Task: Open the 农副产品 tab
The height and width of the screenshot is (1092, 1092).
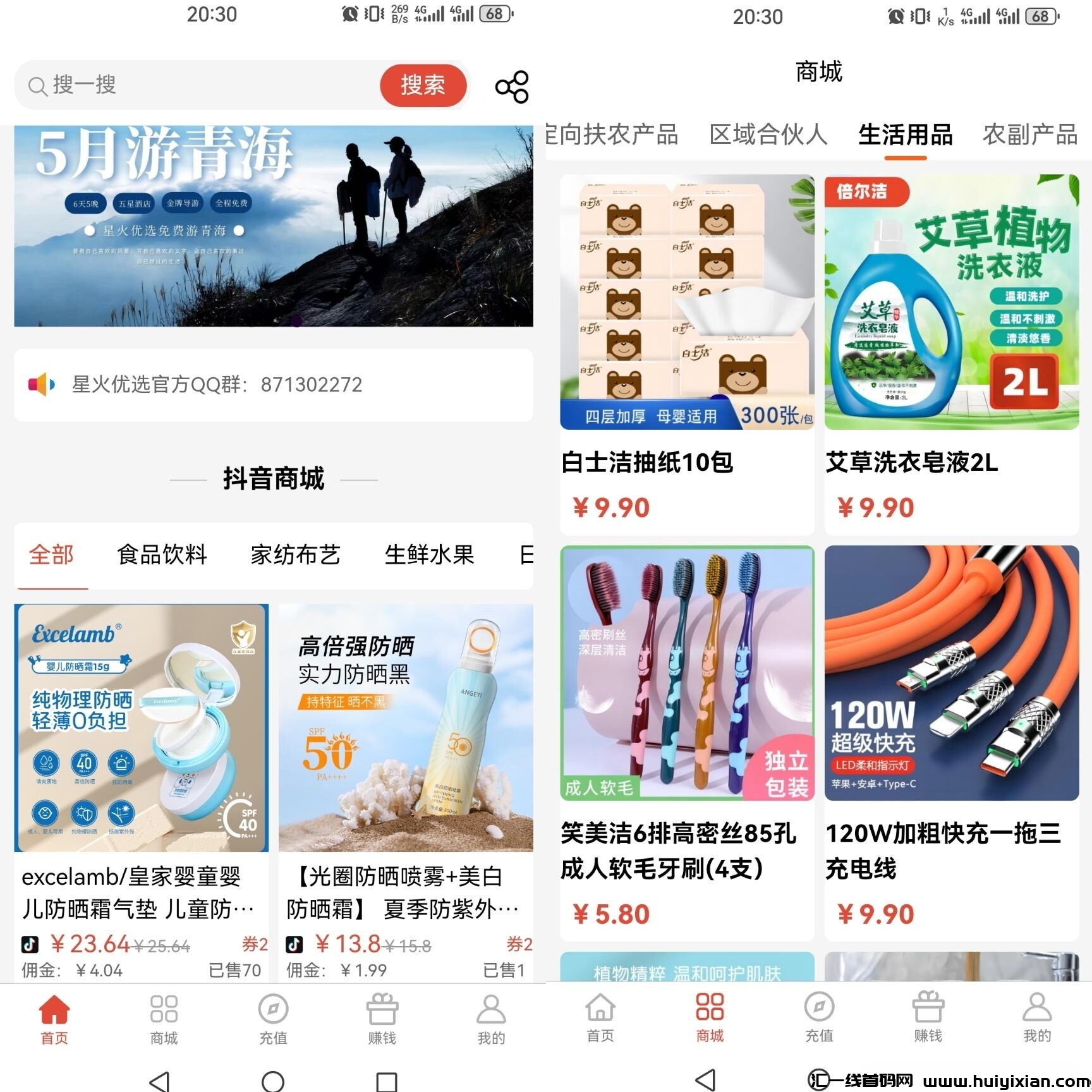Action: 1030,135
